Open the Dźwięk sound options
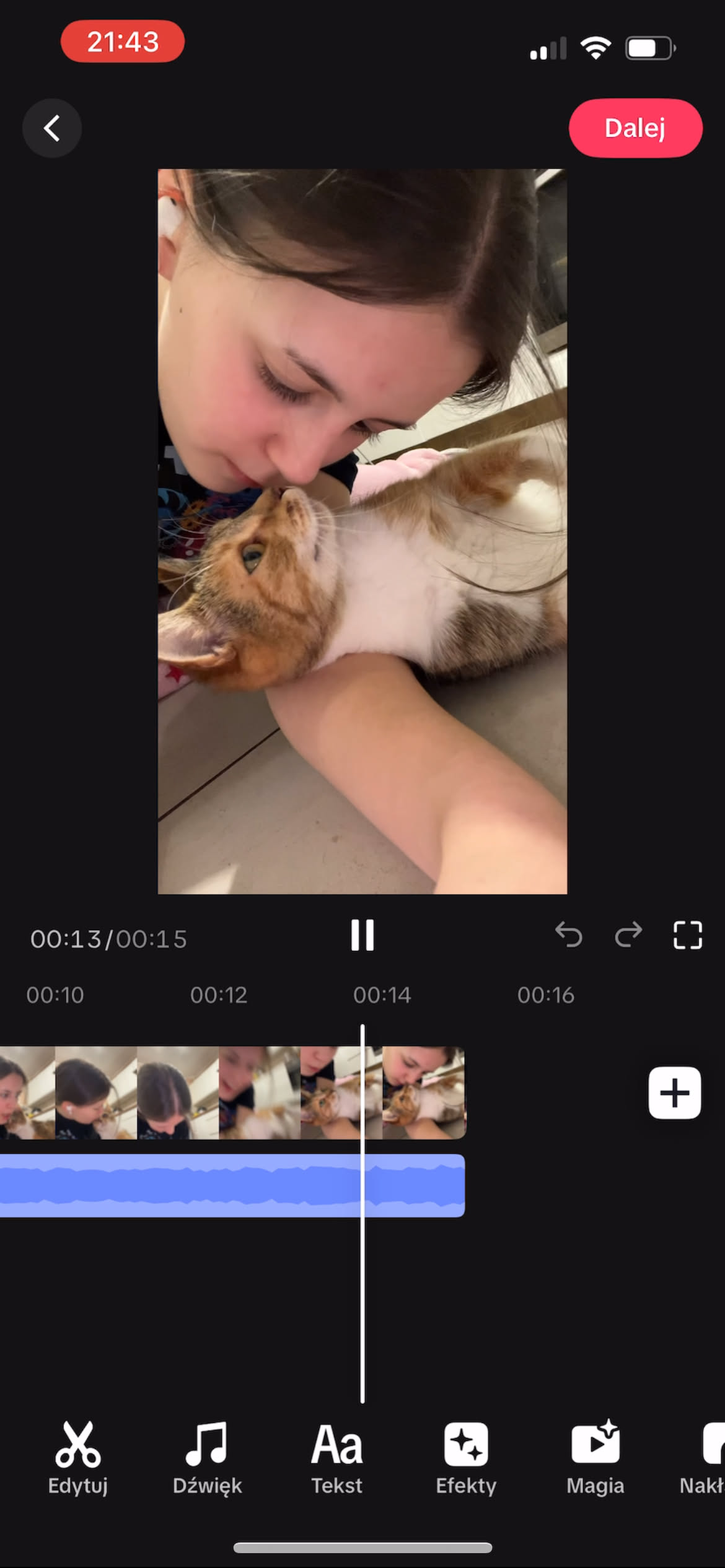Viewport: 725px width, 1568px height. coord(207,1457)
